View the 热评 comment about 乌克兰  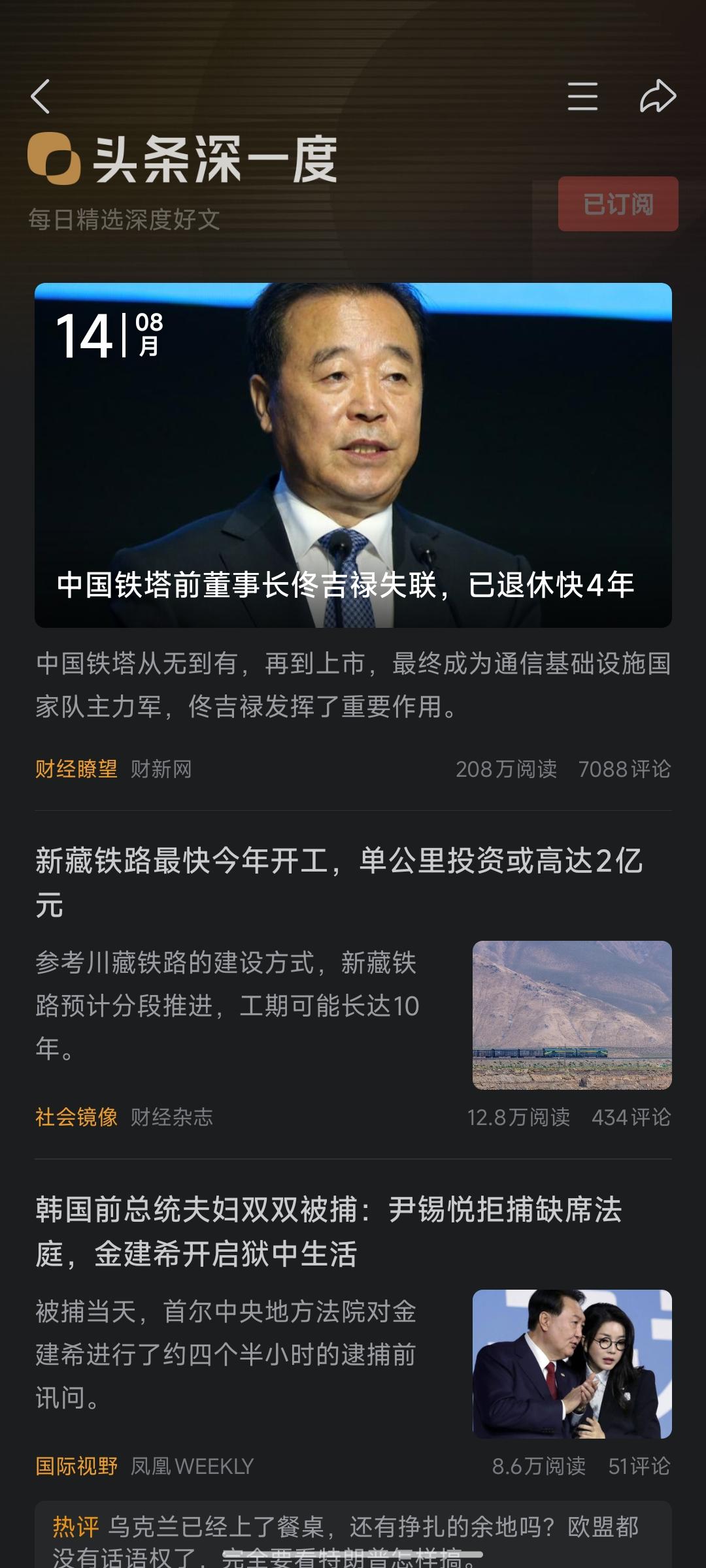click(353, 1535)
